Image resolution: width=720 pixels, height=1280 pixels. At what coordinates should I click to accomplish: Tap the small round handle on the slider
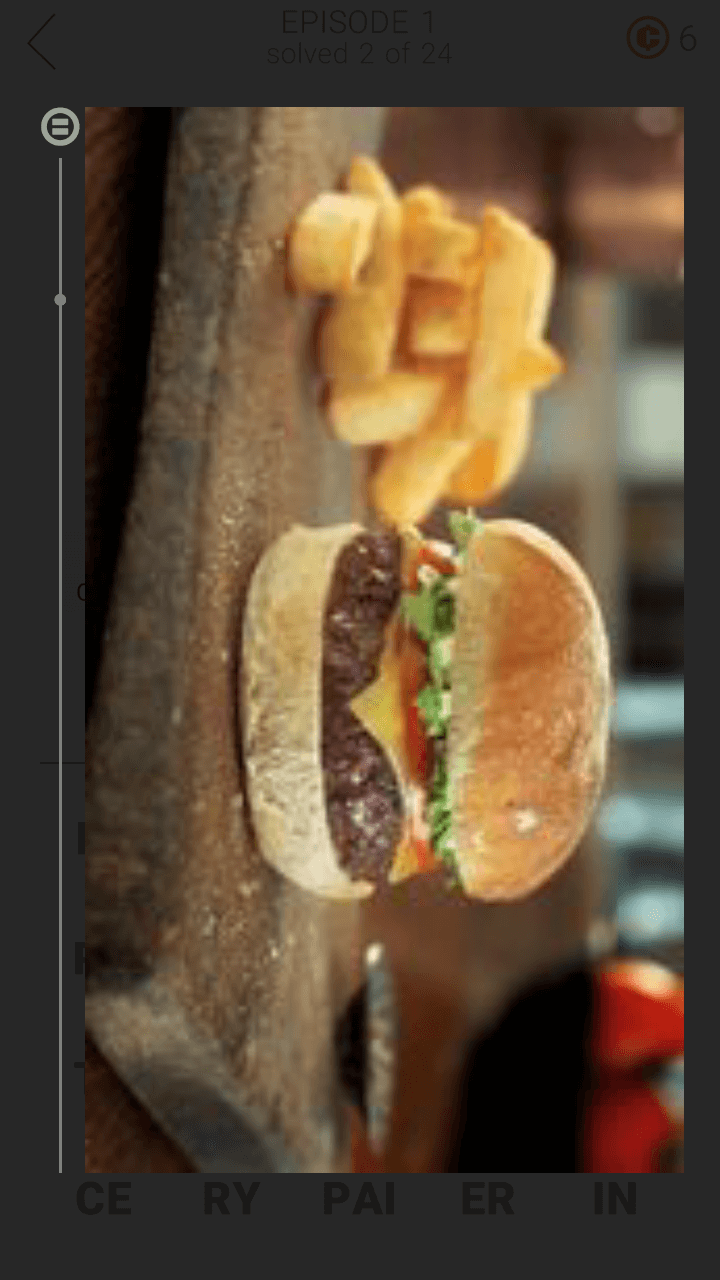pyautogui.click(x=59, y=298)
